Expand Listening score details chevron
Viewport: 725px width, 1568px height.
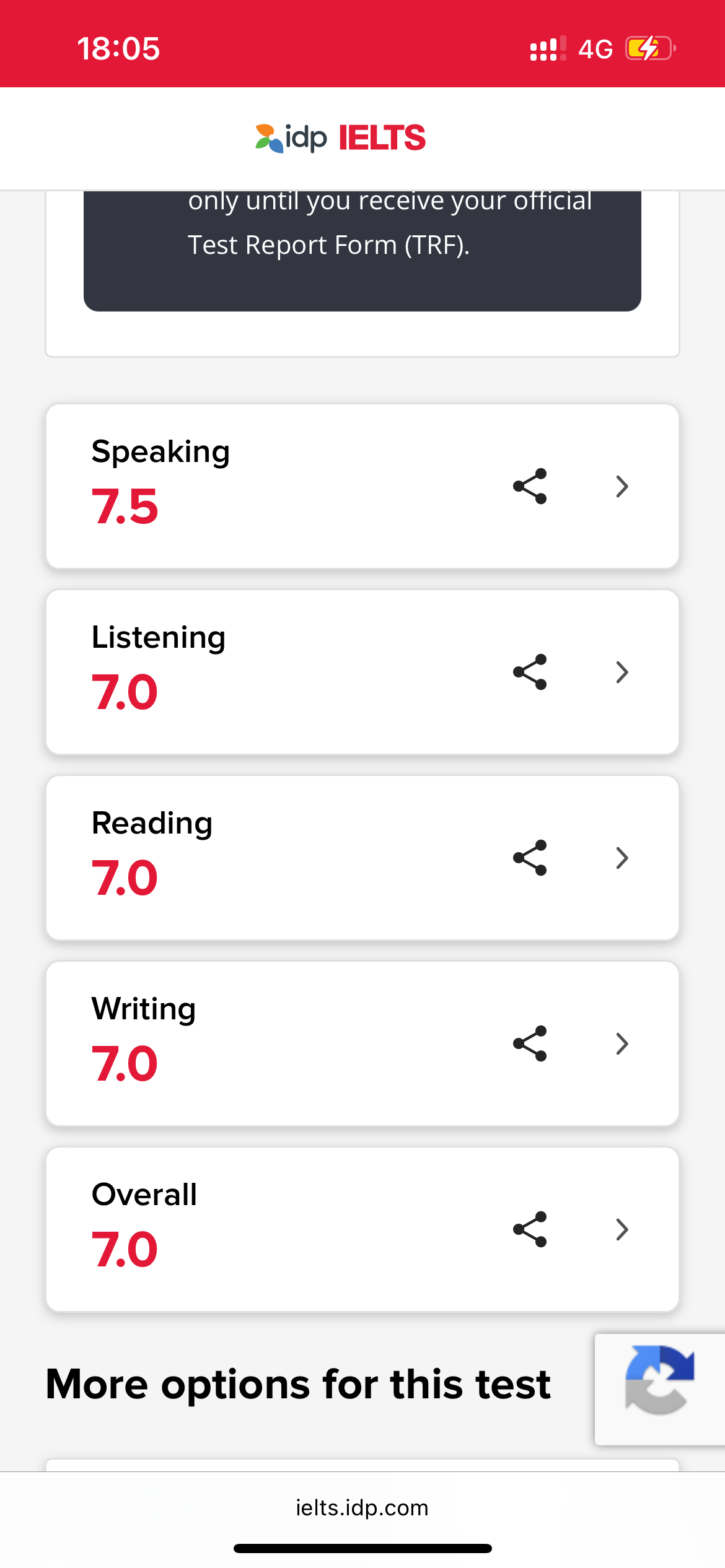622,672
